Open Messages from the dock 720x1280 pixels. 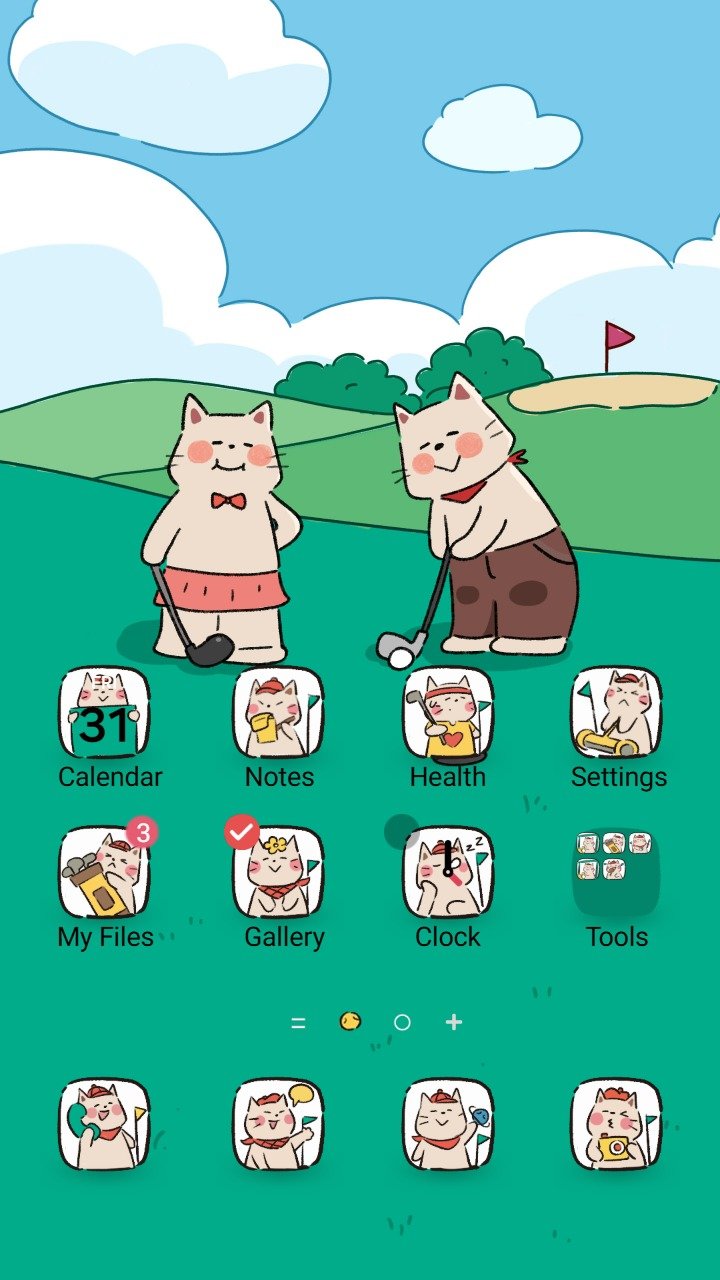(278, 1124)
